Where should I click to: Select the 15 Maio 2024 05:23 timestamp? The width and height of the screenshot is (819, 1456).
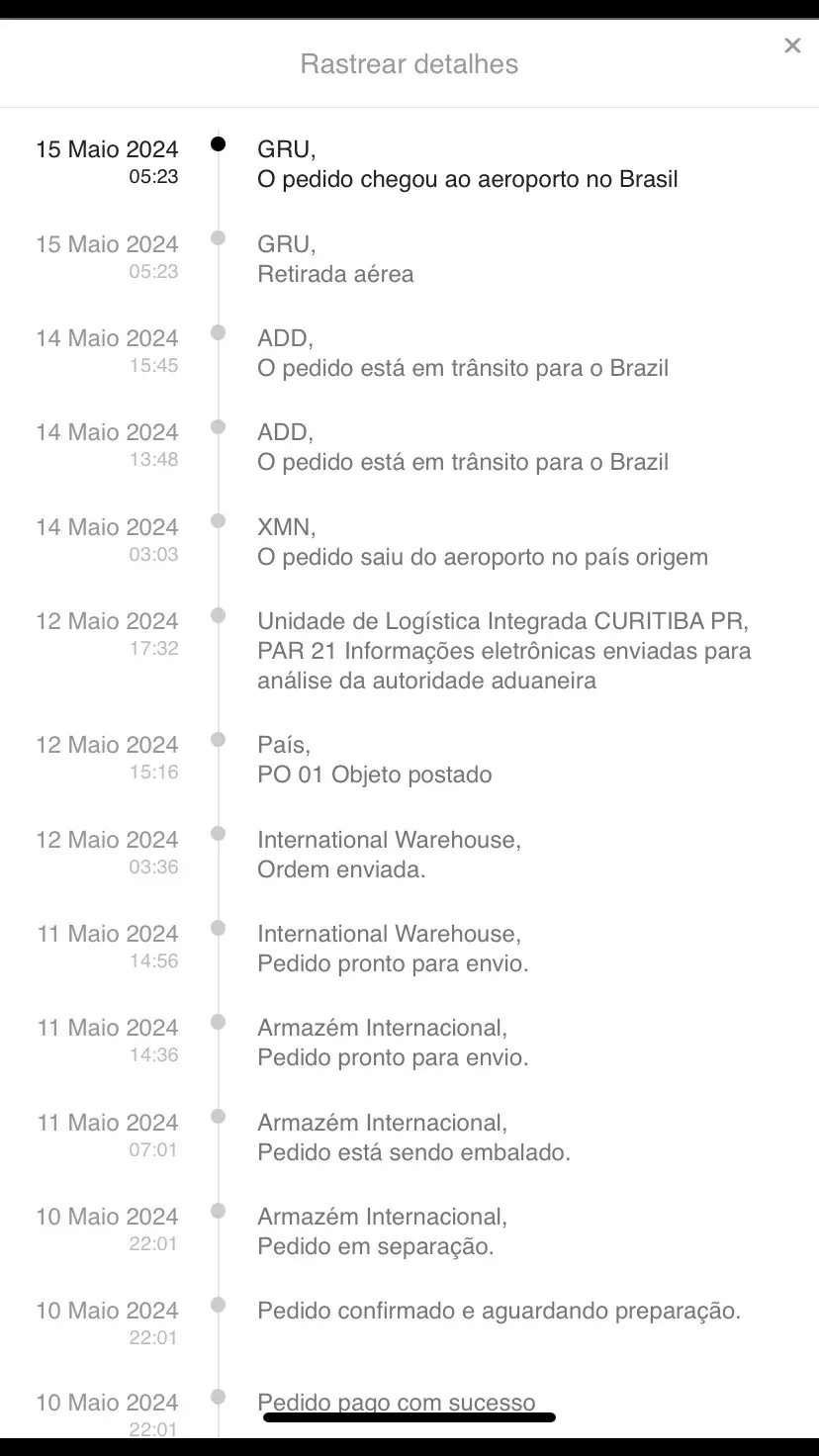106,161
